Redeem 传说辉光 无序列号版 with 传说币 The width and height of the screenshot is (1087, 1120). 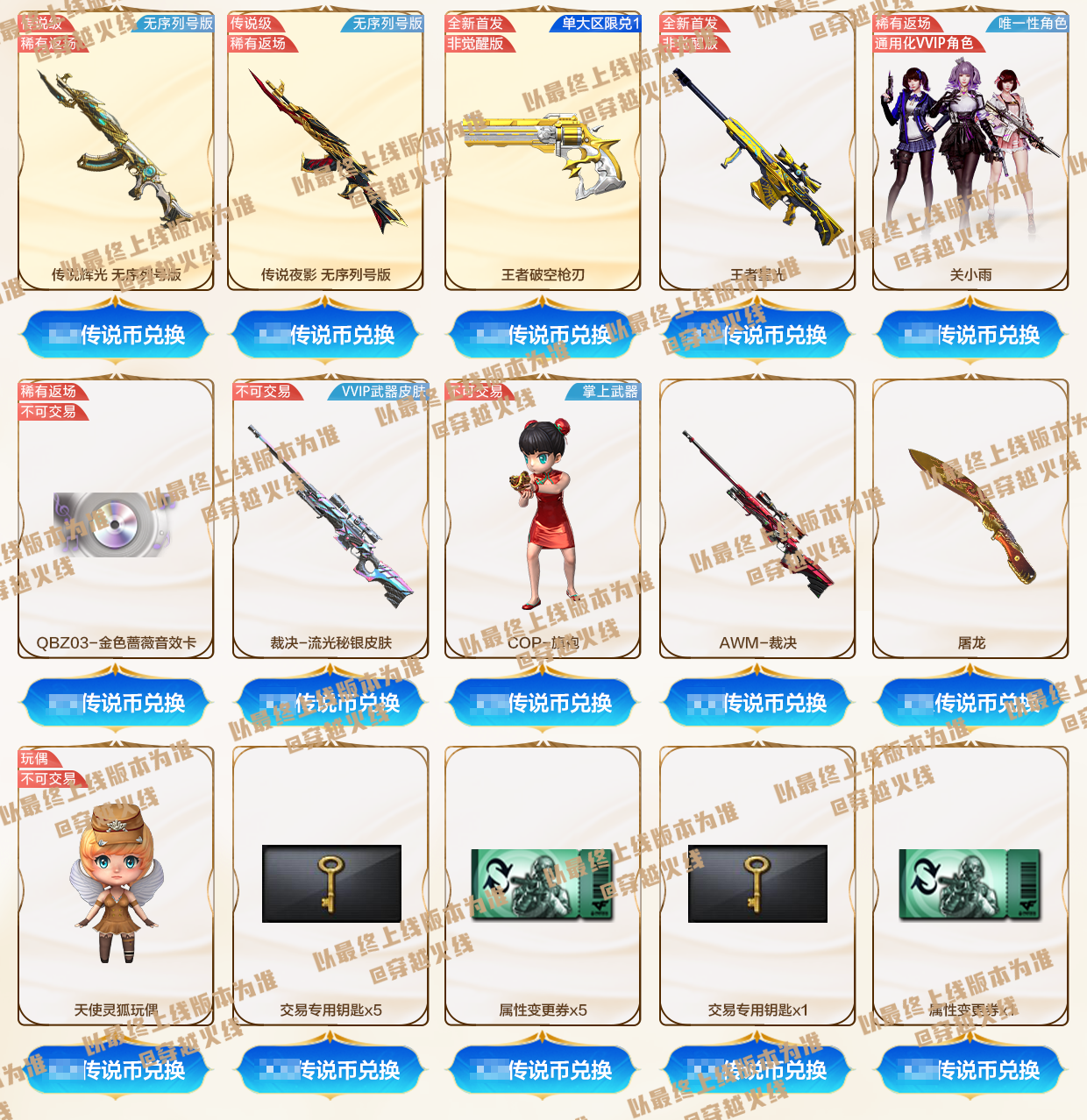(116, 335)
